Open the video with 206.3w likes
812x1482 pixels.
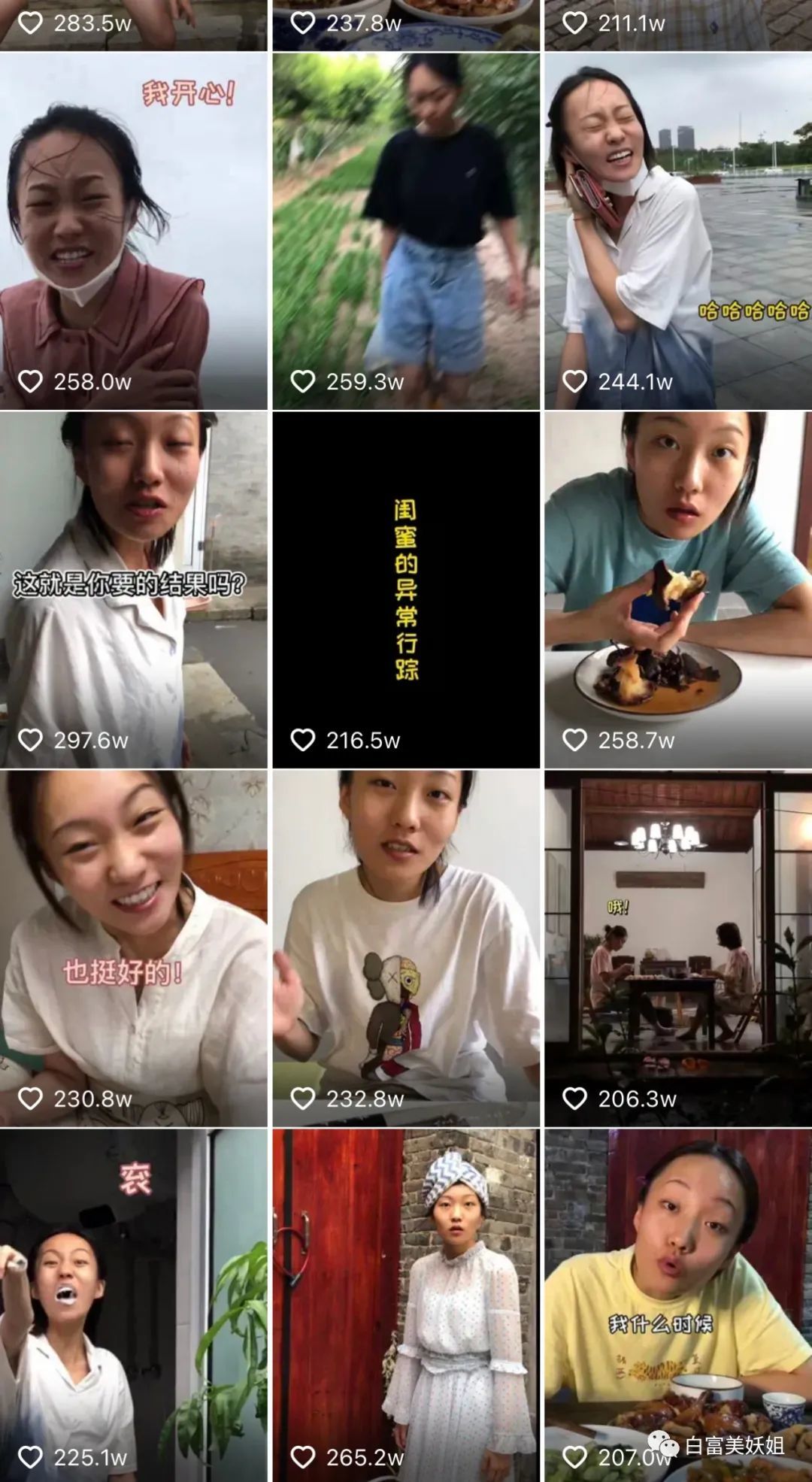click(678, 948)
